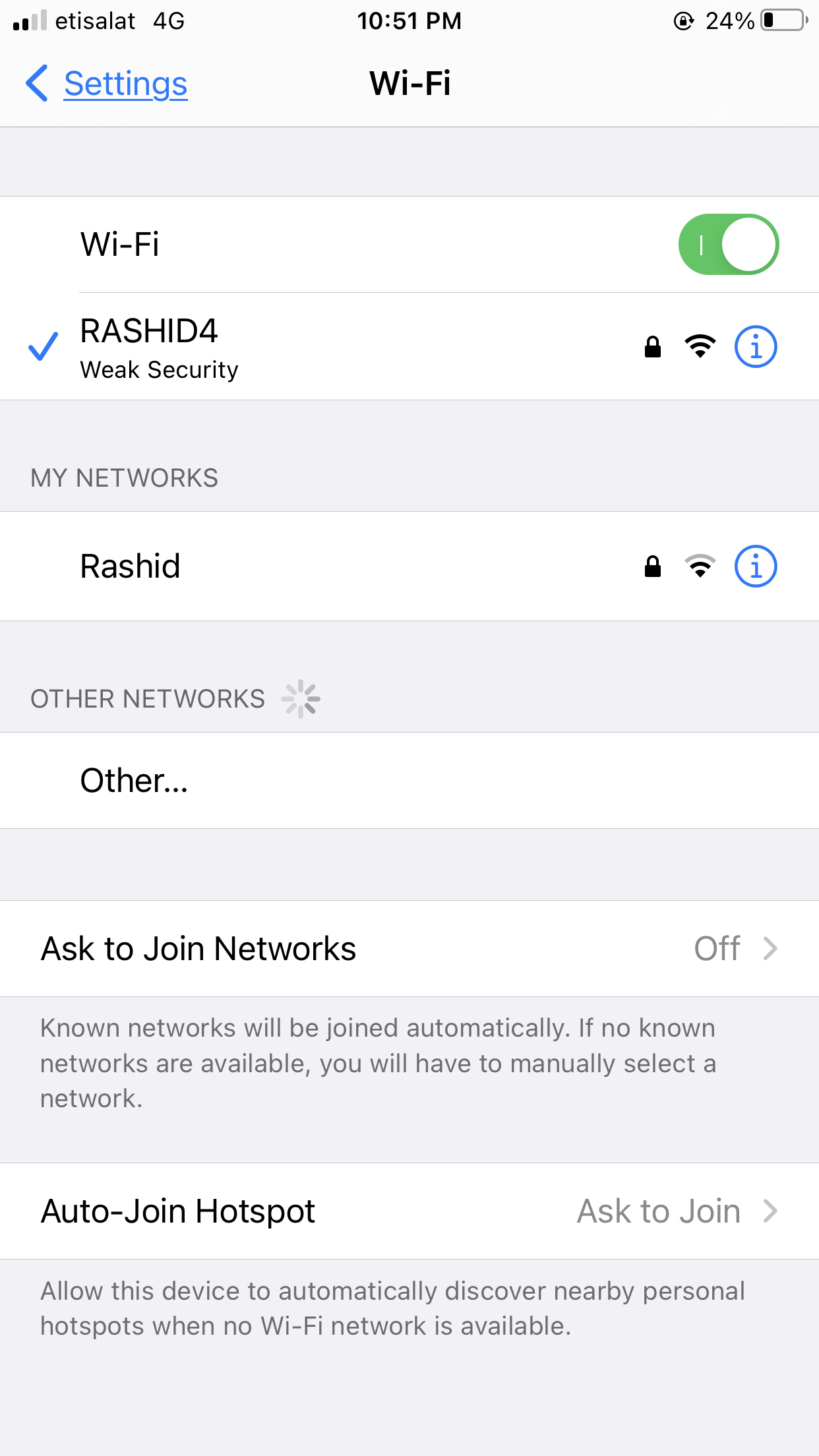Select the connected RASHID4 network row

[x=330, y=347]
